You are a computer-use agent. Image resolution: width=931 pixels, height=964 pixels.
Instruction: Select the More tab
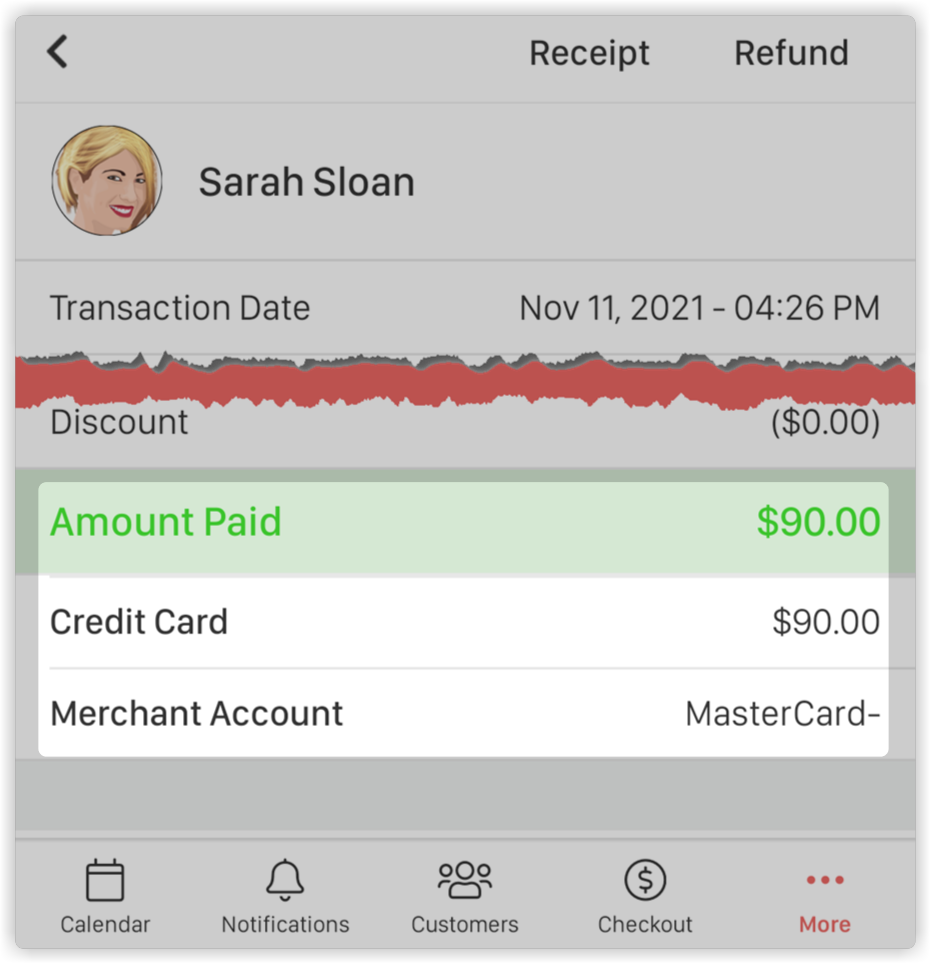point(825,896)
